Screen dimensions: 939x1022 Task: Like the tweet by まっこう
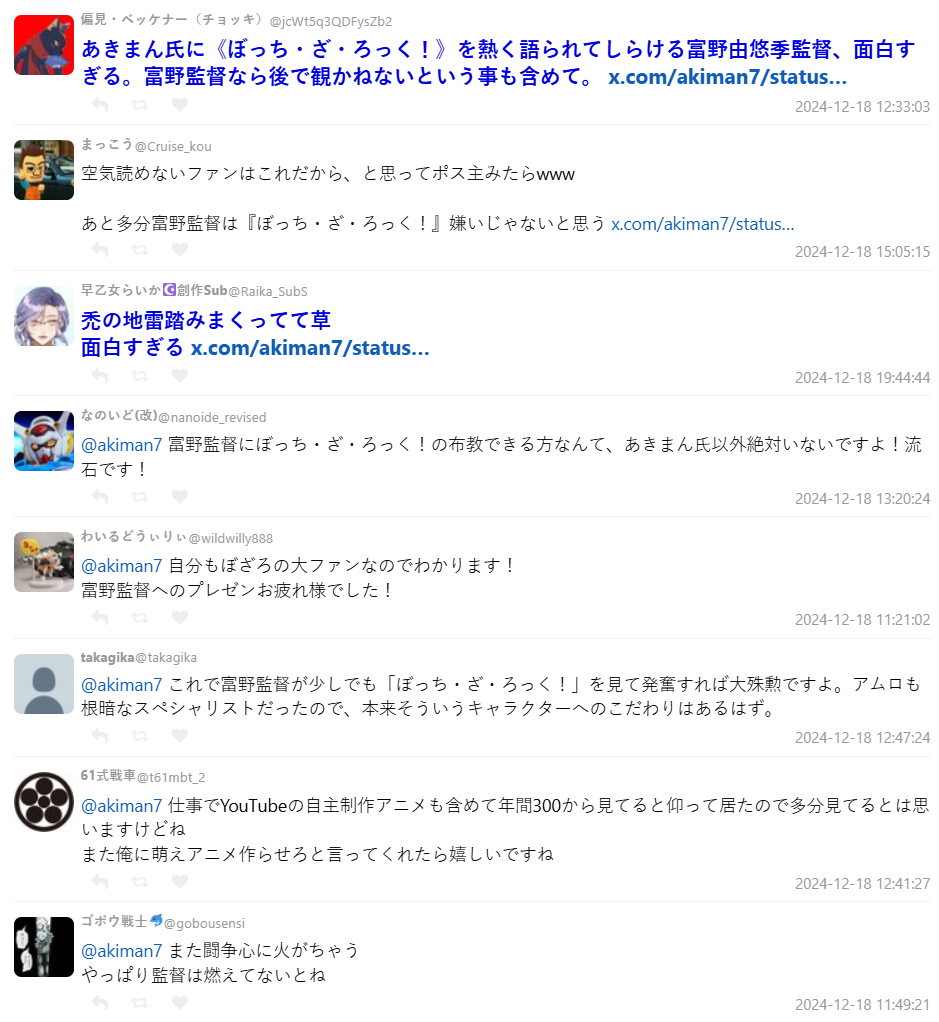tap(179, 250)
